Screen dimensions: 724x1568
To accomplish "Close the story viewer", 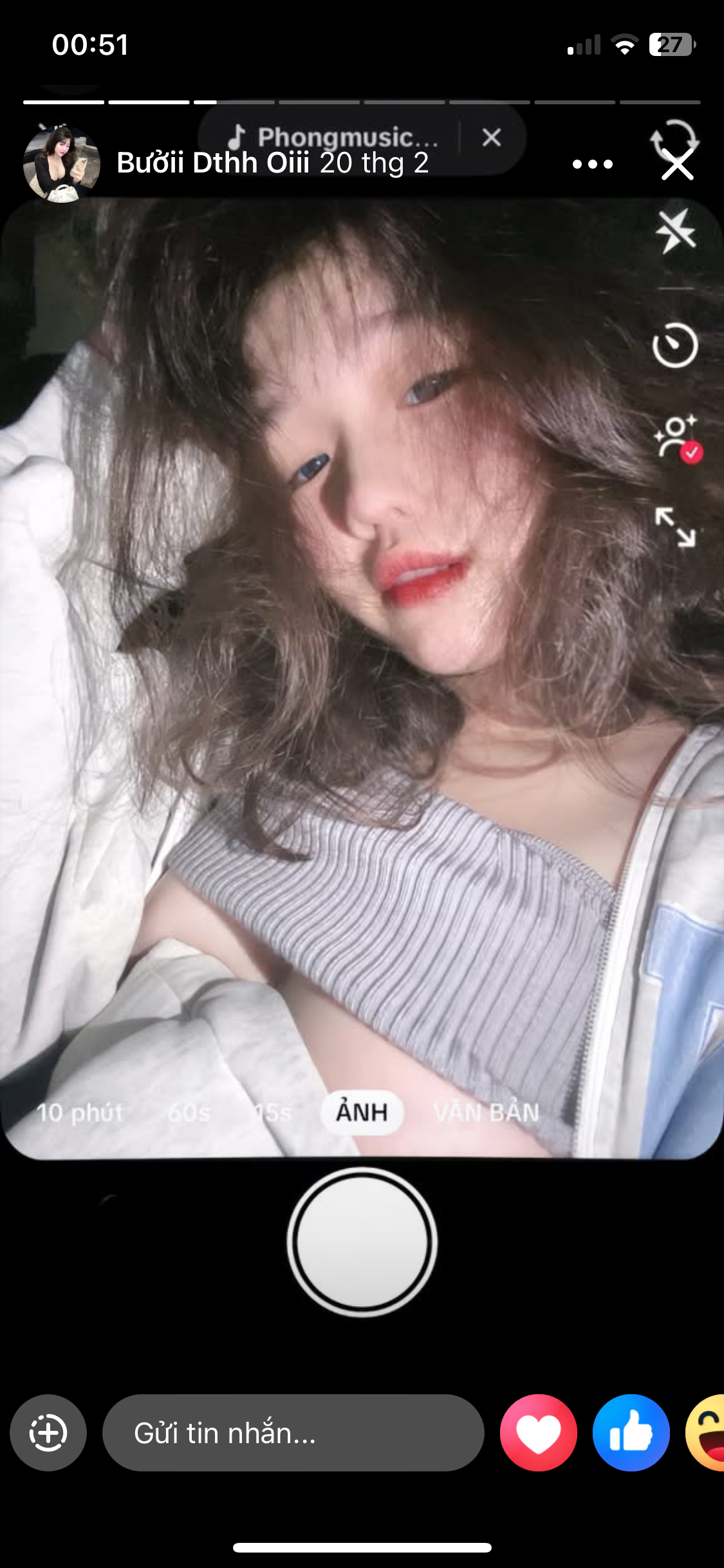I will point(678,165).
